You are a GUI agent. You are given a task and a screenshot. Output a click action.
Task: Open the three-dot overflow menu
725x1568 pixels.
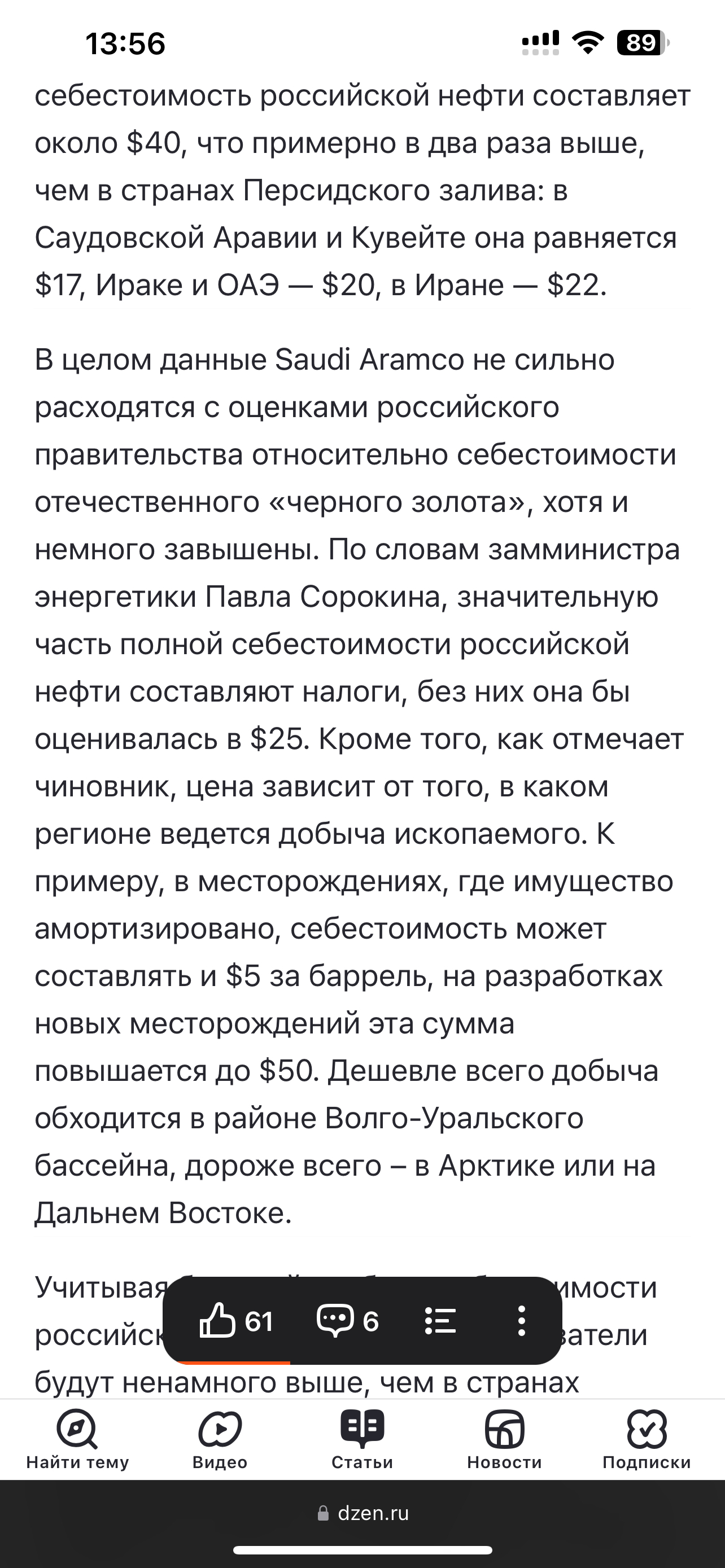(x=521, y=1321)
